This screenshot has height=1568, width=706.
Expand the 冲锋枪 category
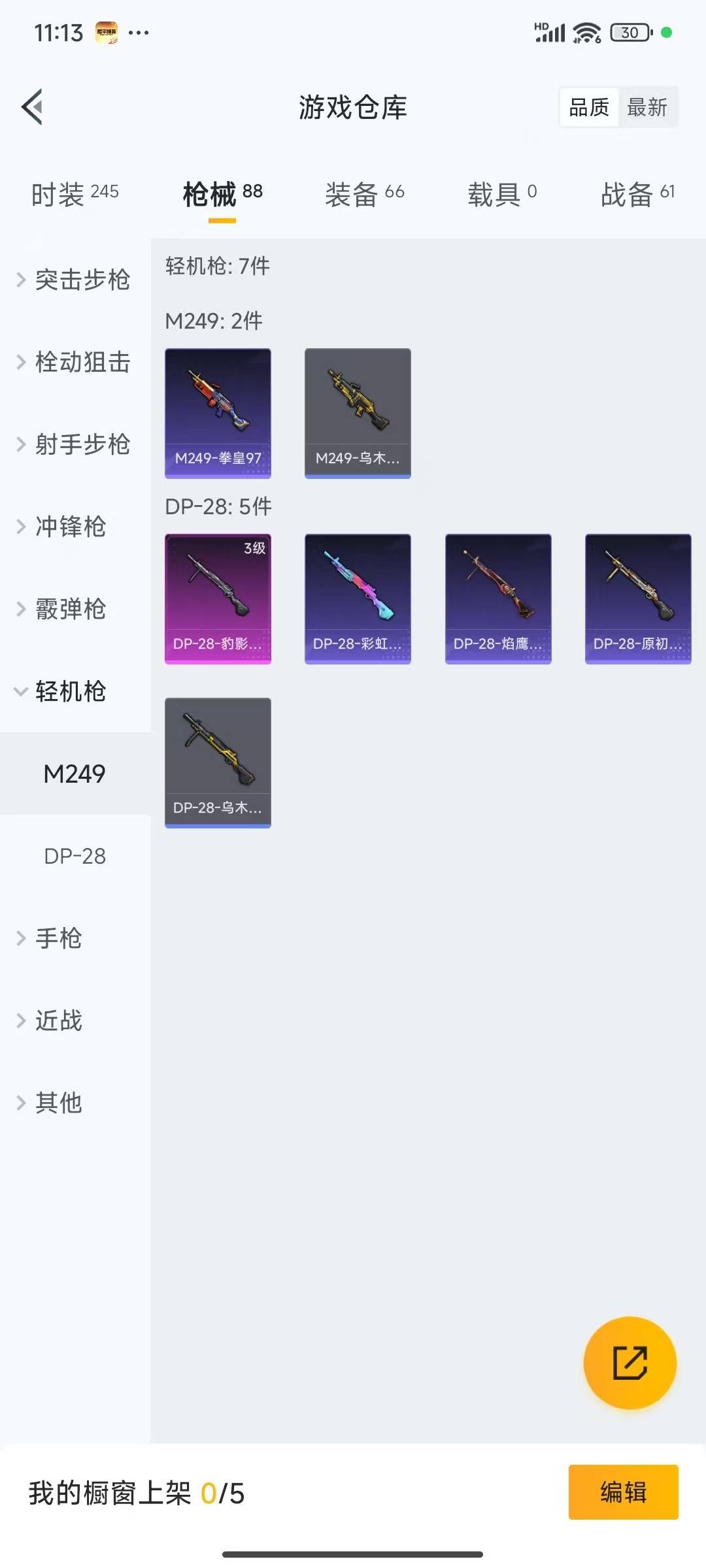[70, 527]
